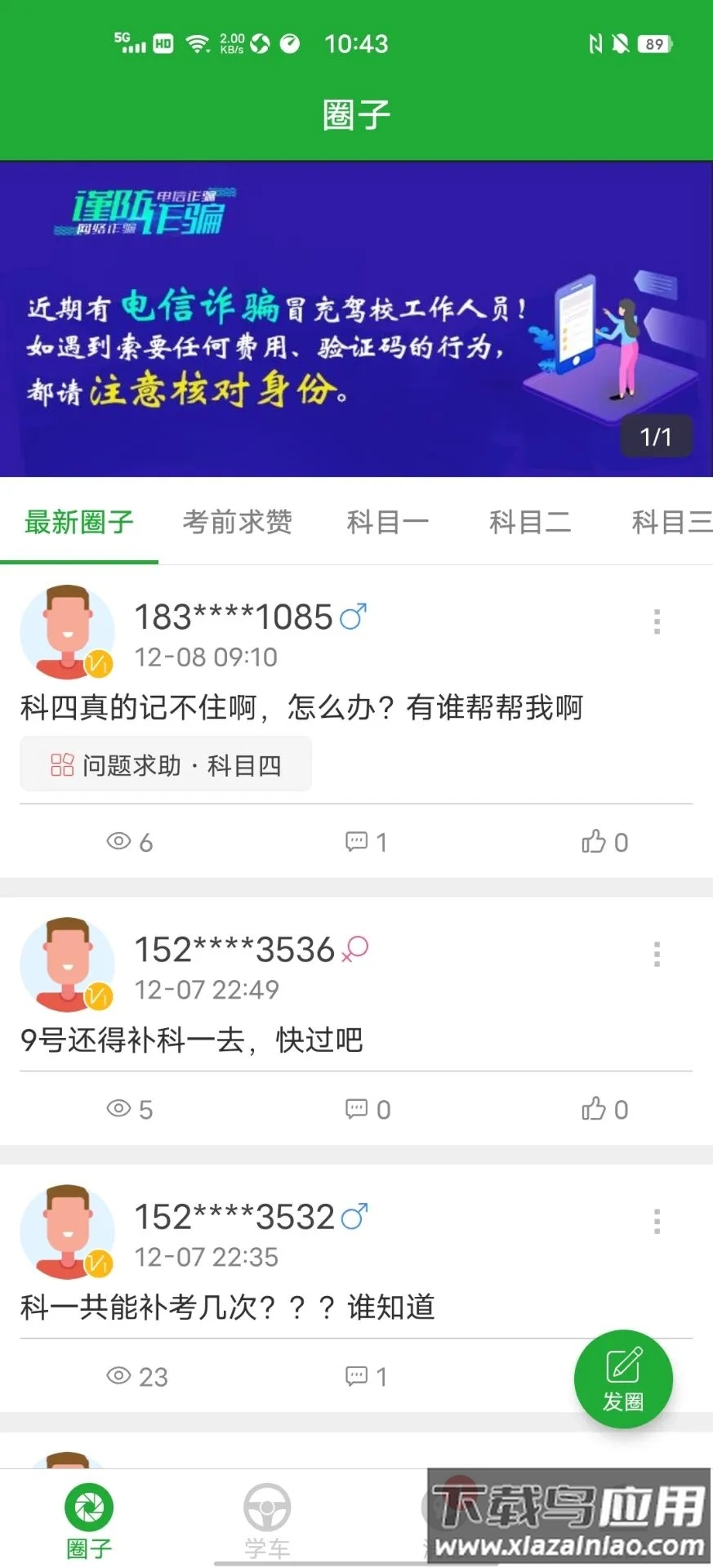
Task: Expand options for 152****3536's post
Action: point(657,954)
